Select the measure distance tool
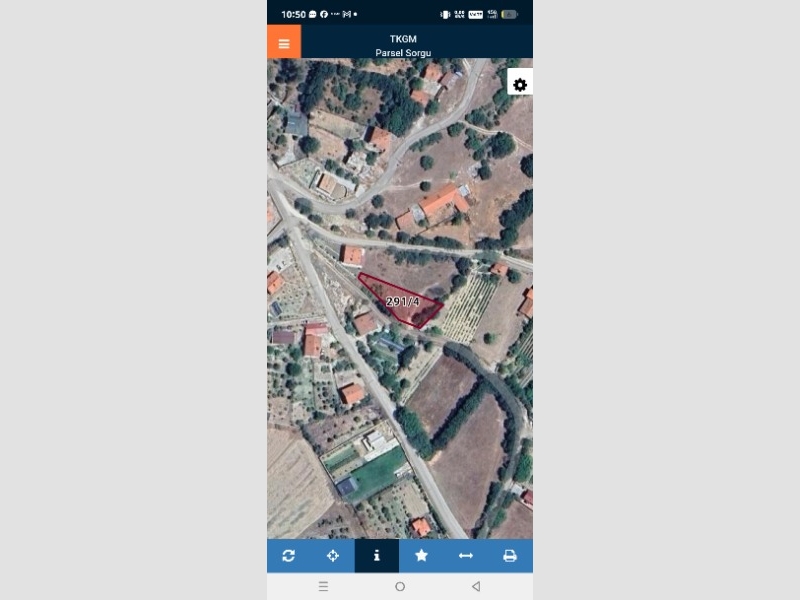Viewport: 800px width, 600px height. 465,556
